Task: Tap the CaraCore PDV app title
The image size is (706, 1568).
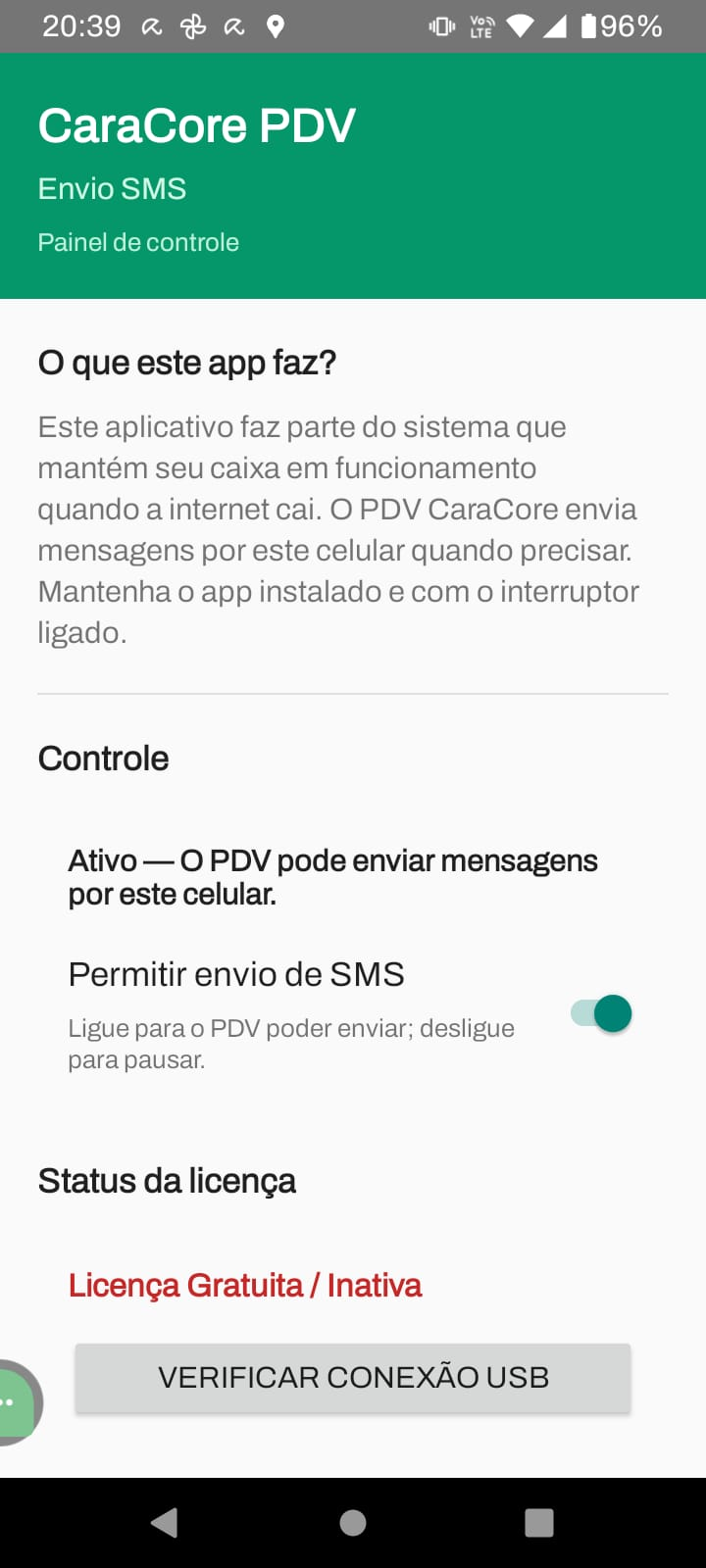Action: pyautogui.click(x=196, y=124)
